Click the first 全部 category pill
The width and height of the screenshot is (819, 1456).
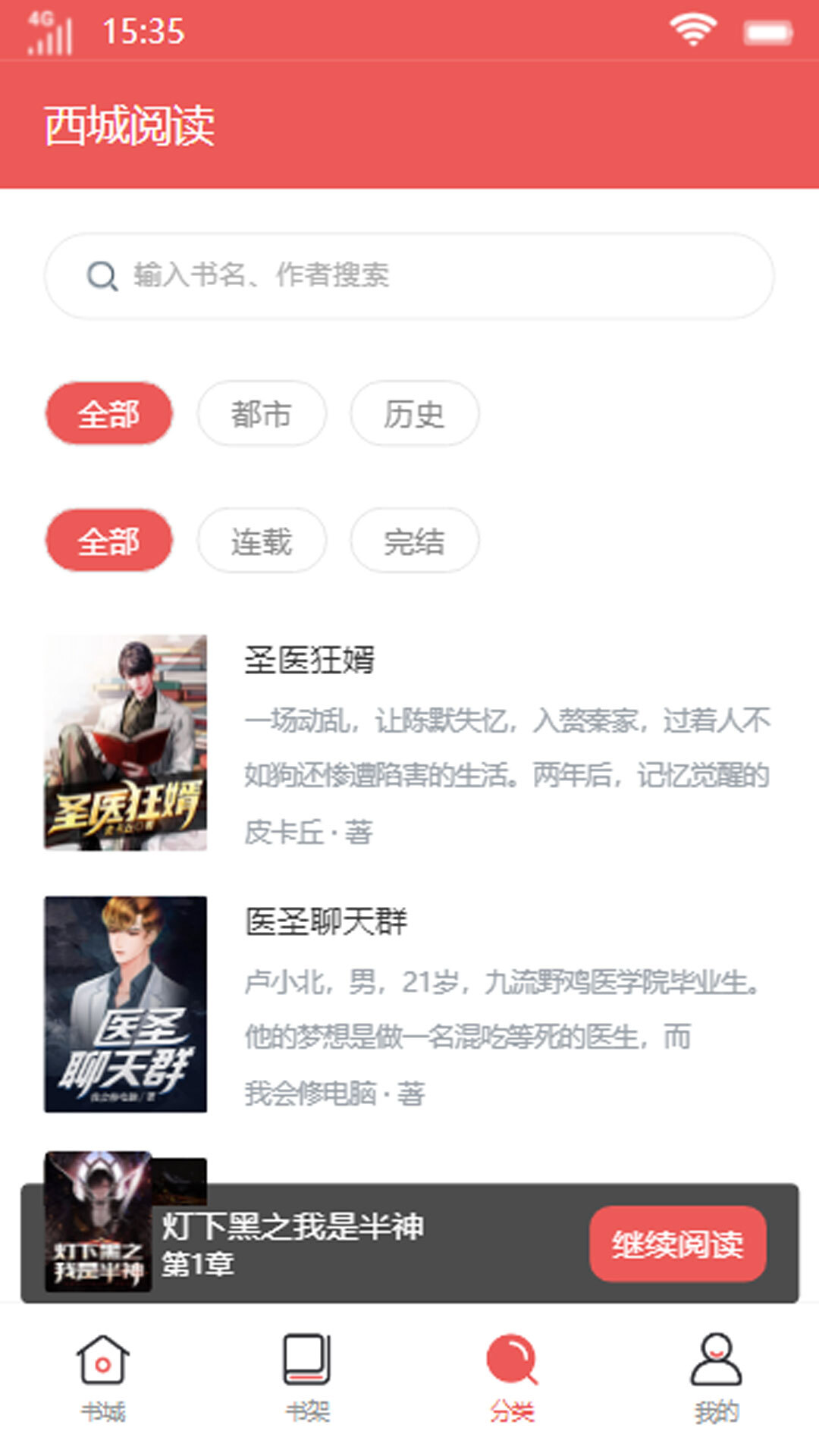tap(109, 413)
